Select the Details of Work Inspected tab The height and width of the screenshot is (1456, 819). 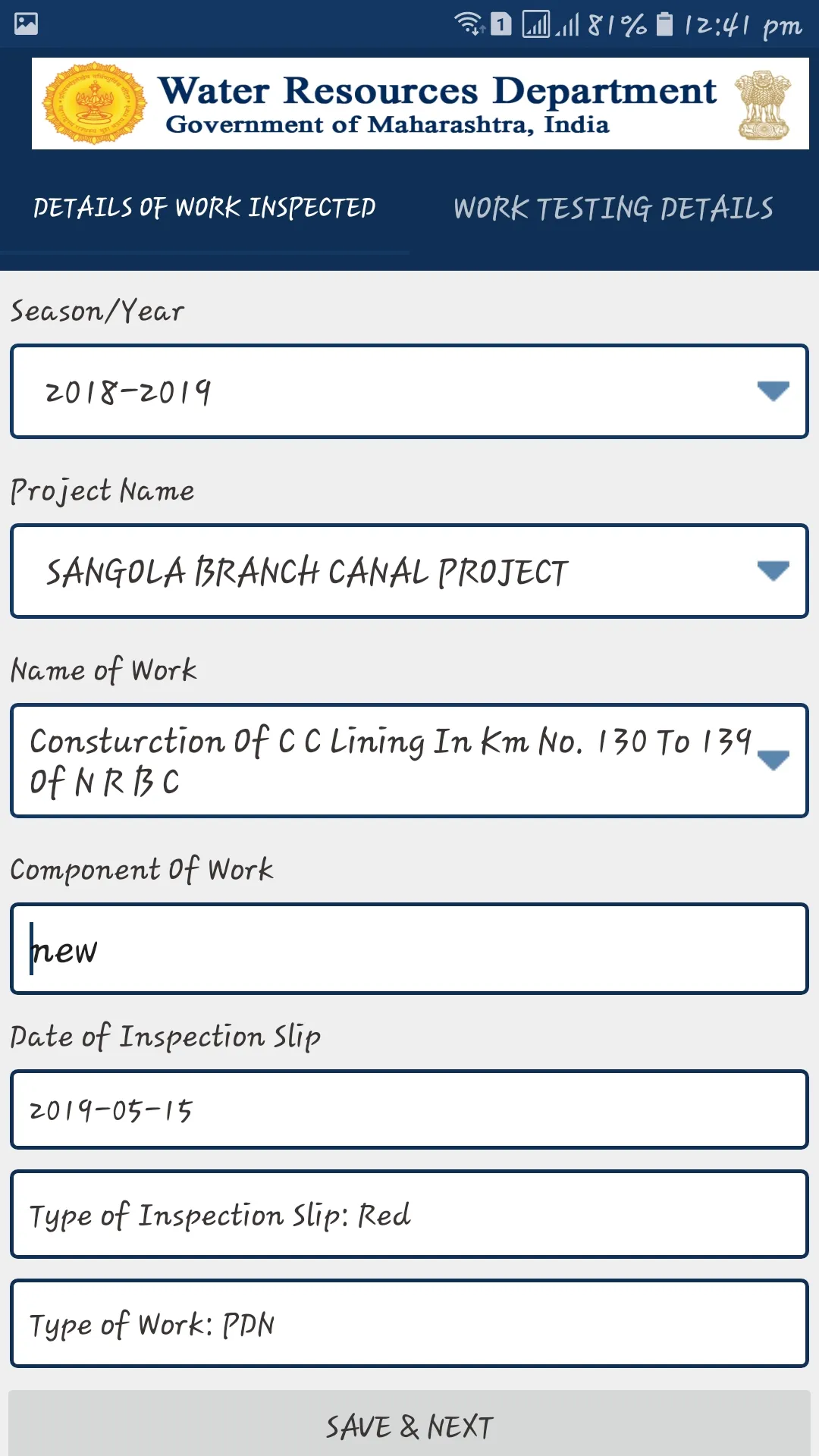pyautogui.click(x=205, y=209)
